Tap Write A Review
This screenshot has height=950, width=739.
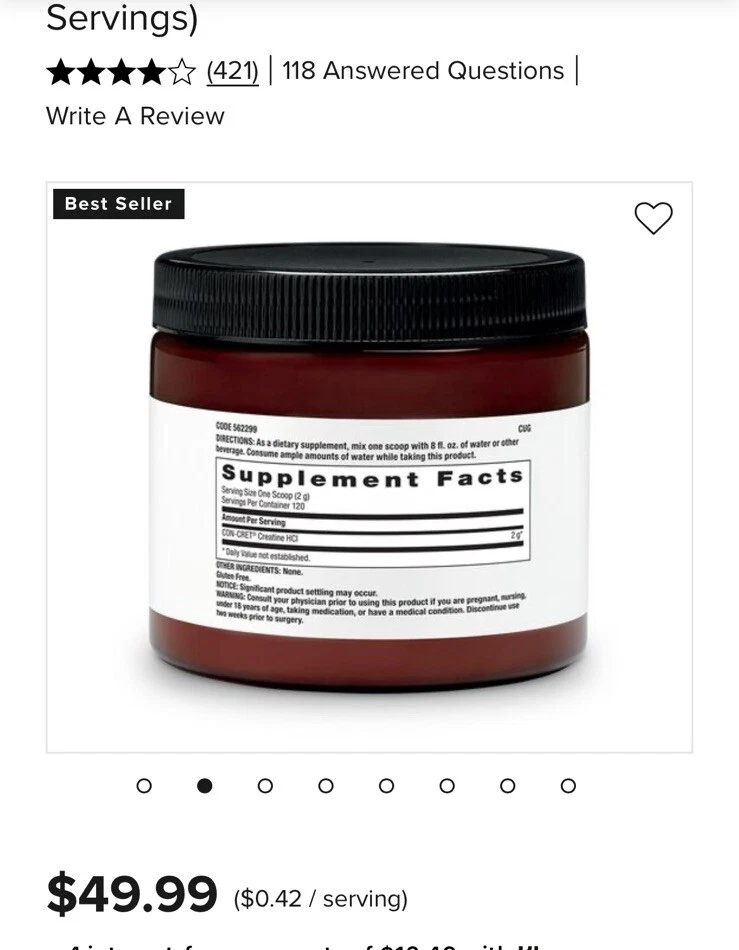[135, 116]
